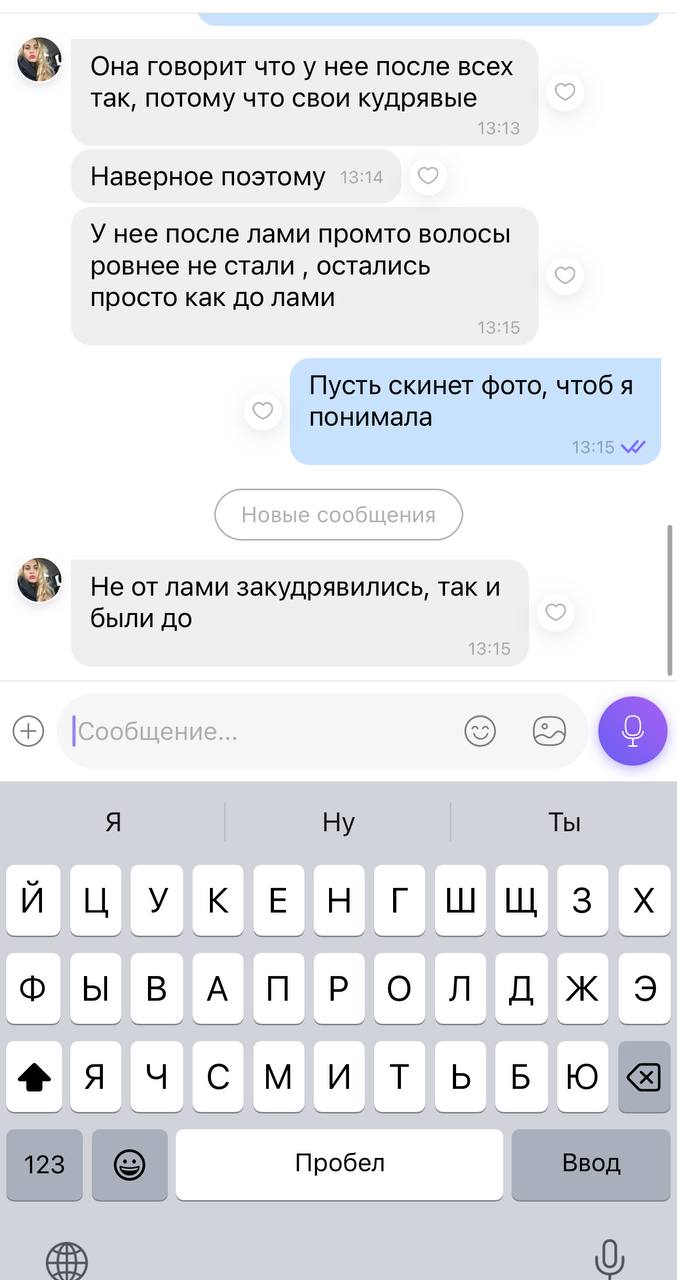Like the message "Не от лами закудрявились"
677x1280 pixels.
pyautogui.click(x=556, y=612)
